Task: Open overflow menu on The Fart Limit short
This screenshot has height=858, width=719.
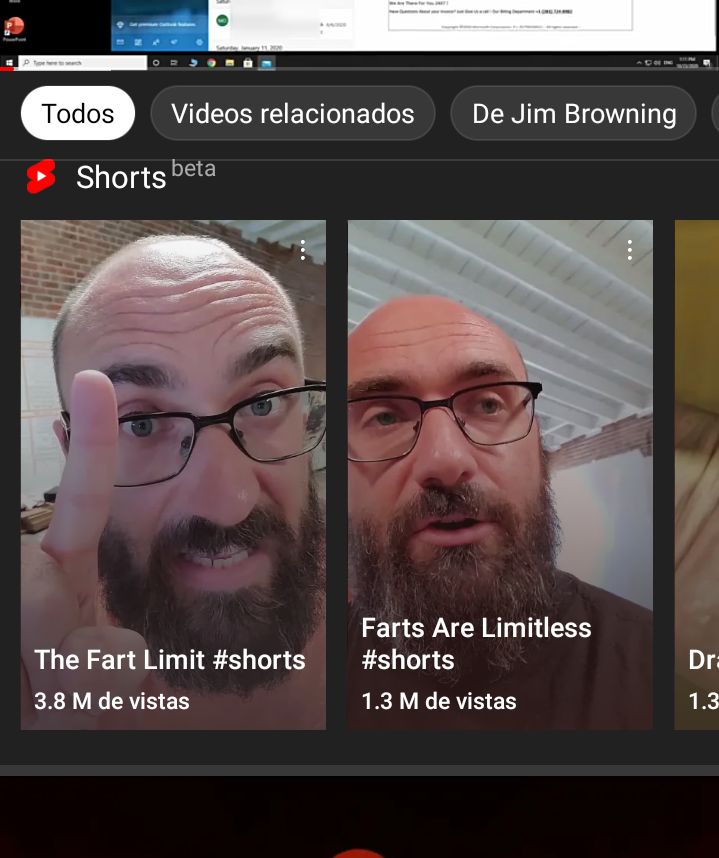Action: tap(303, 250)
